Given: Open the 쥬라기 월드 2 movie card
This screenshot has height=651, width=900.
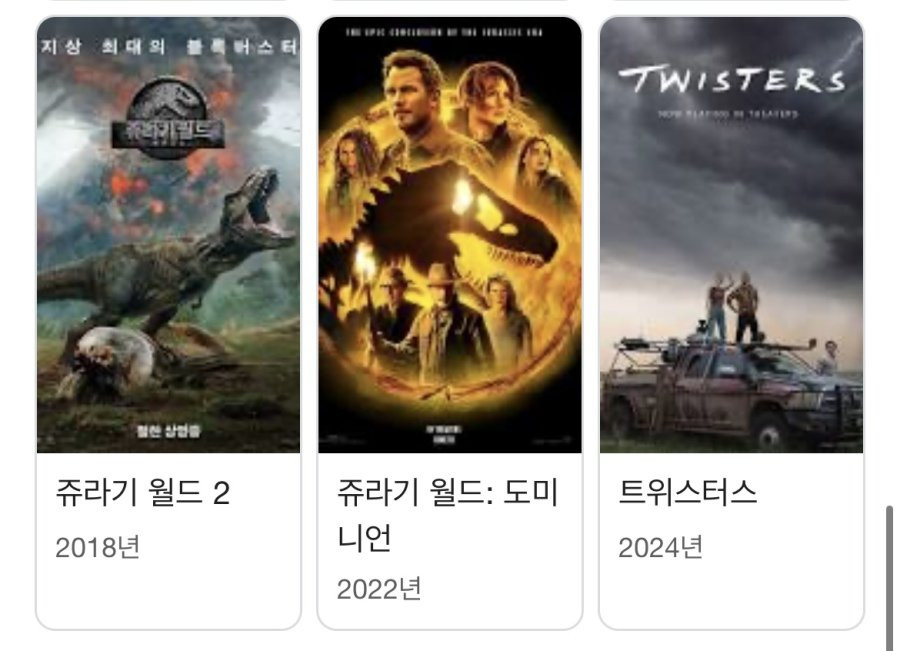Looking at the screenshot, I should (168, 320).
